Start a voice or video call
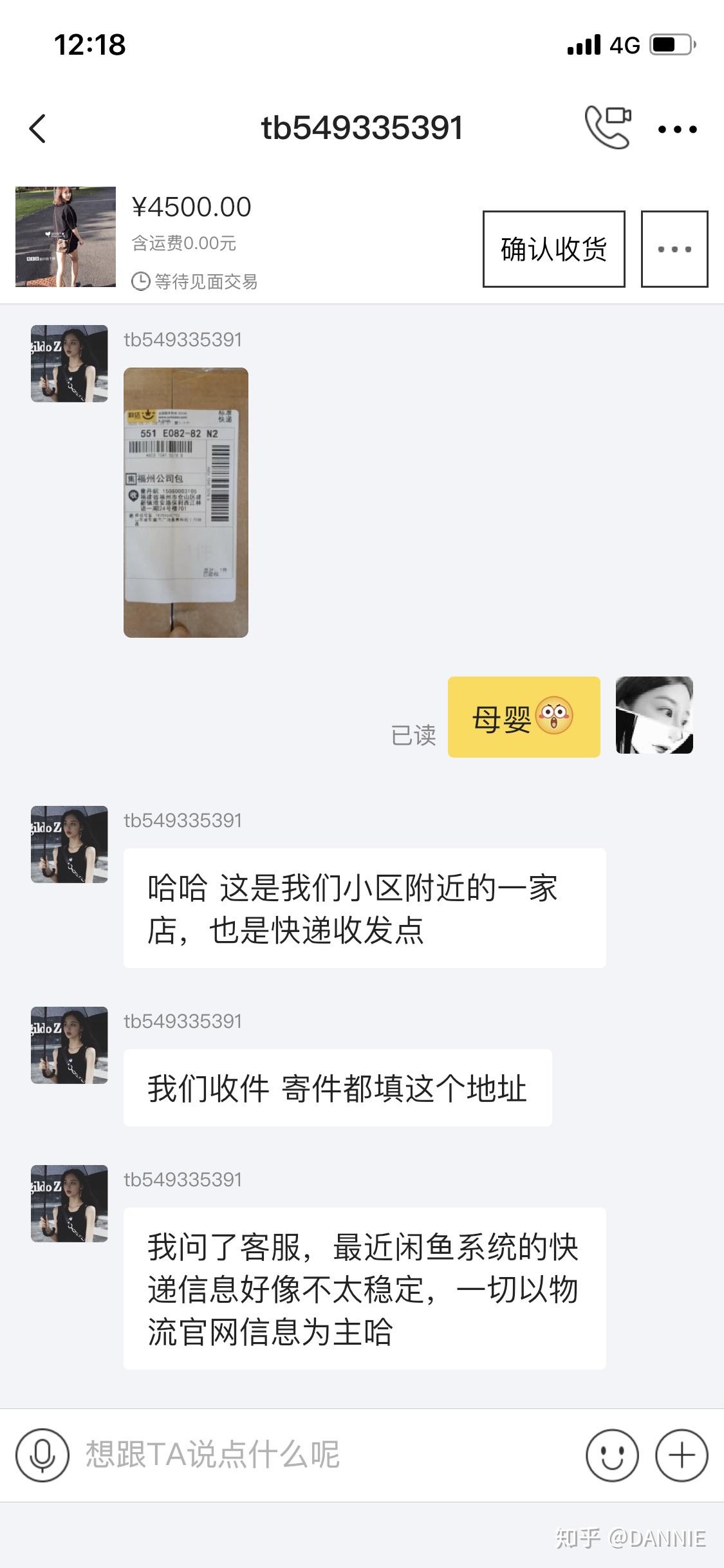 (x=608, y=127)
